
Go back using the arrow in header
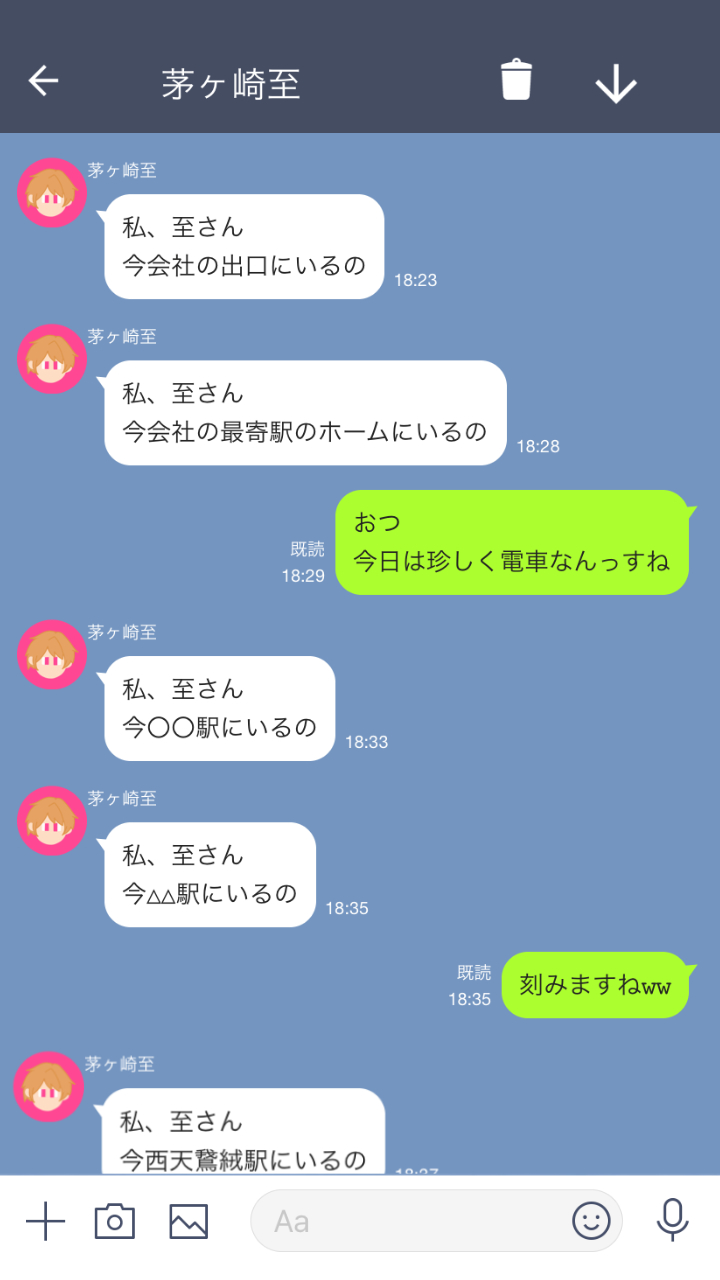[x=44, y=81]
